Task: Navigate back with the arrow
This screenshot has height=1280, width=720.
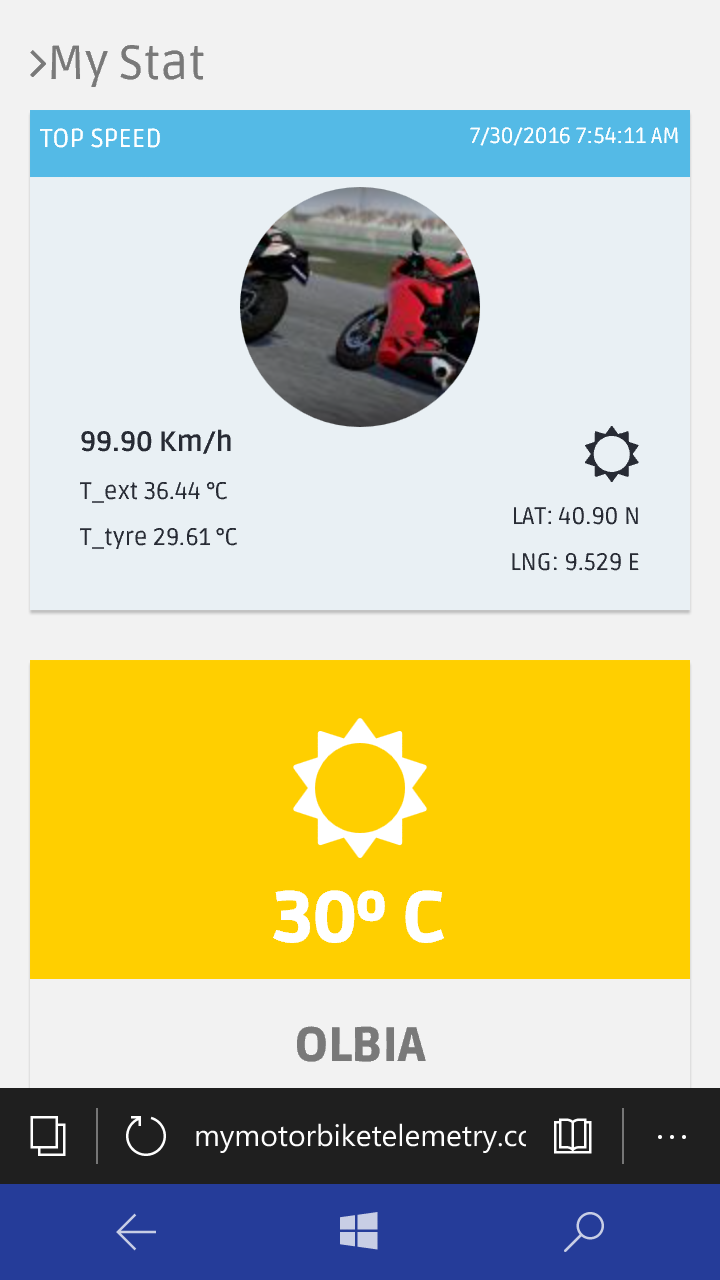Action: click(x=137, y=1231)
